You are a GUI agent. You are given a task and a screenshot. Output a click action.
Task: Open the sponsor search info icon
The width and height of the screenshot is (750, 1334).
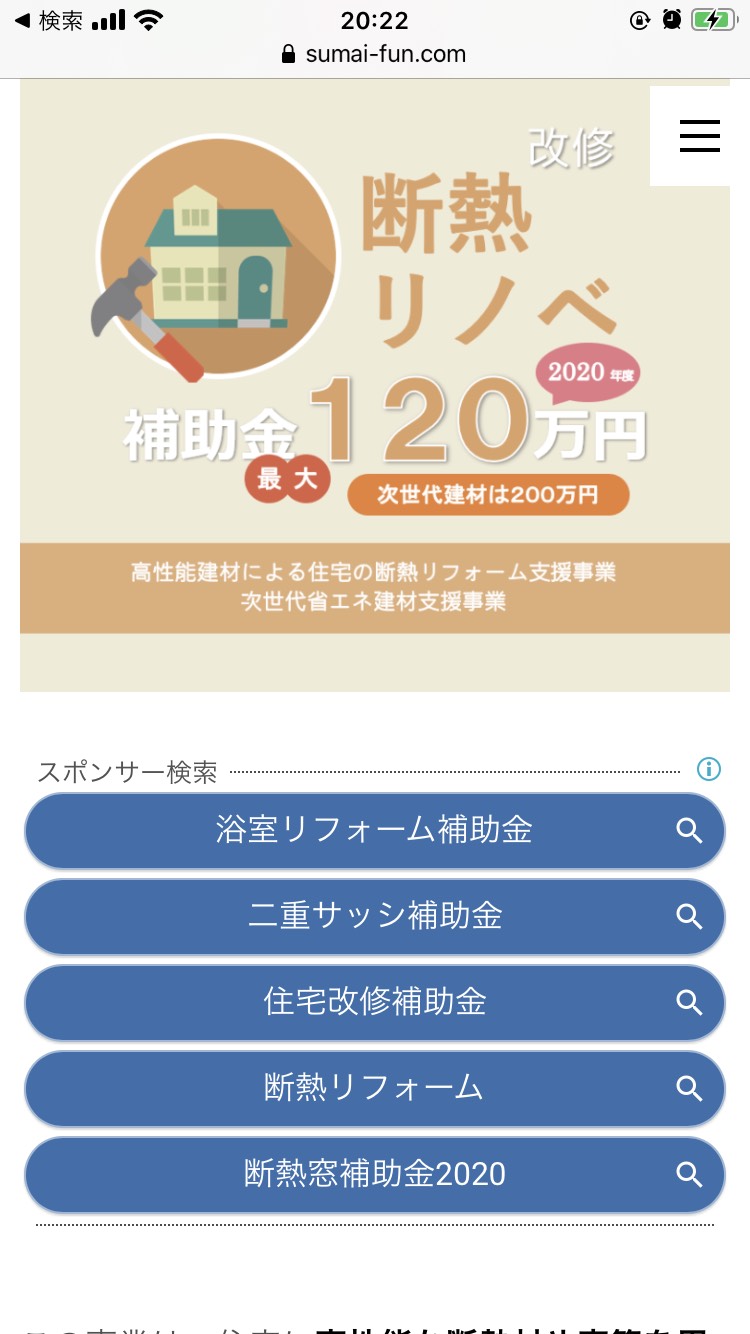click(709, 769)
